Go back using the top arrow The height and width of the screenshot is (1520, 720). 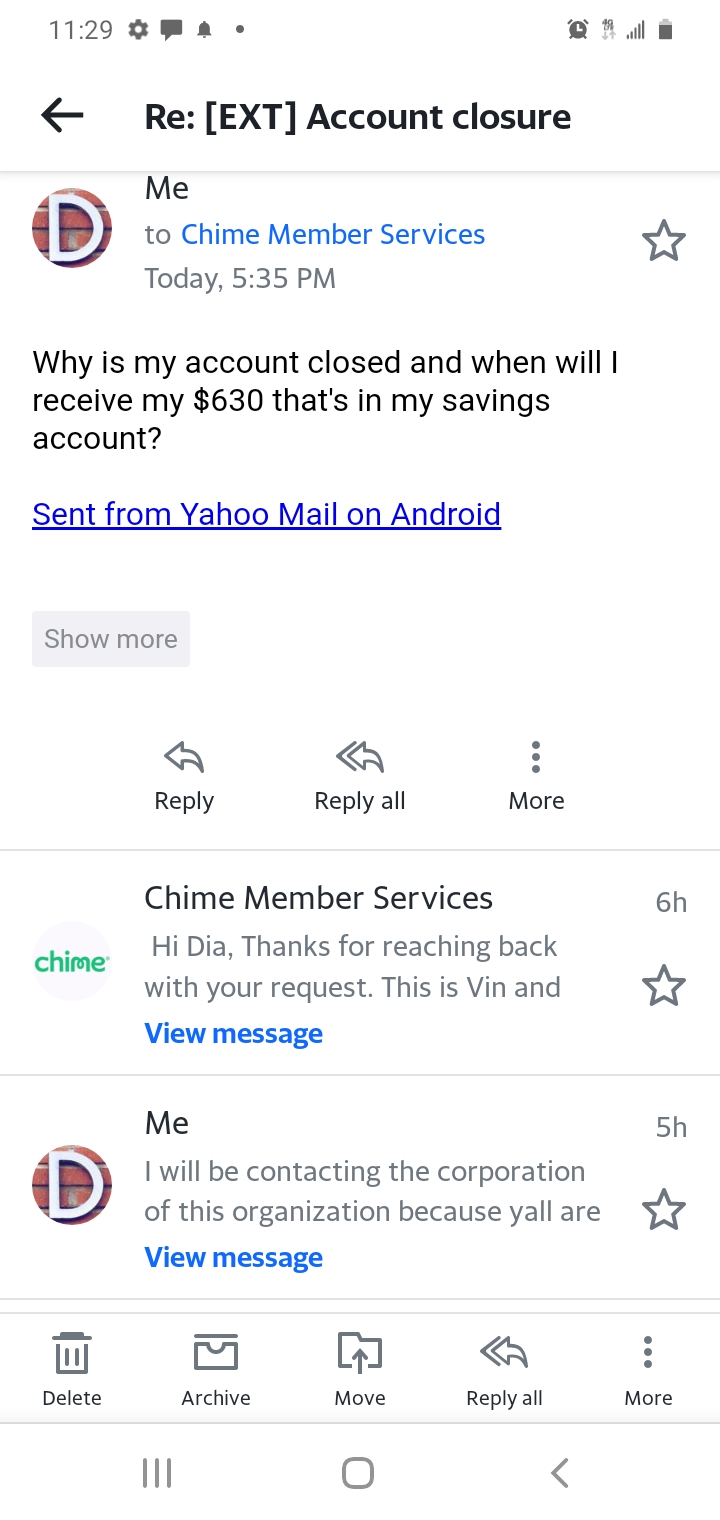62,117
